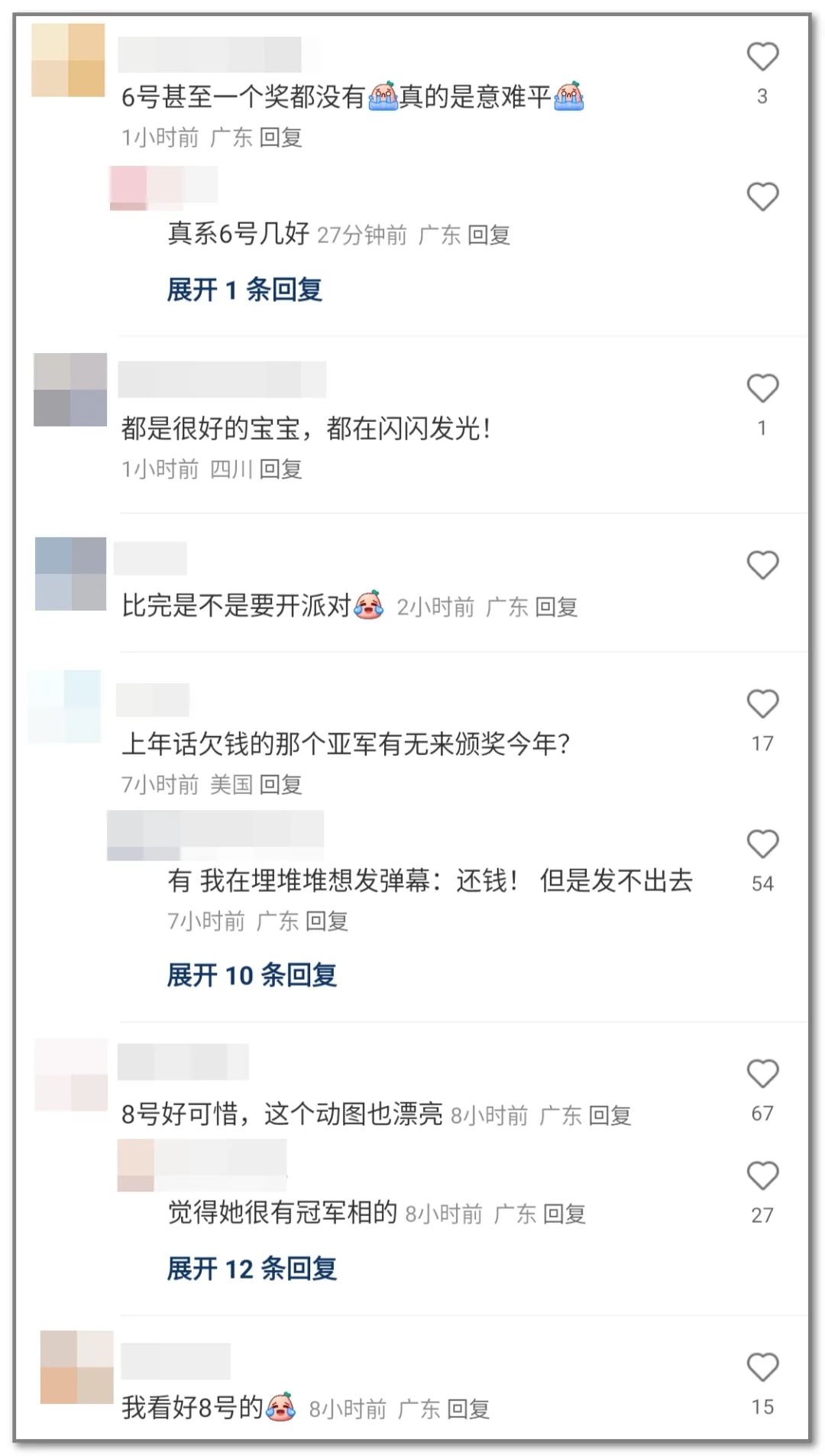Like the comment '比完是不是要开派对'
Viewport: 825px width, 1456px height.
tap(762, 565)
